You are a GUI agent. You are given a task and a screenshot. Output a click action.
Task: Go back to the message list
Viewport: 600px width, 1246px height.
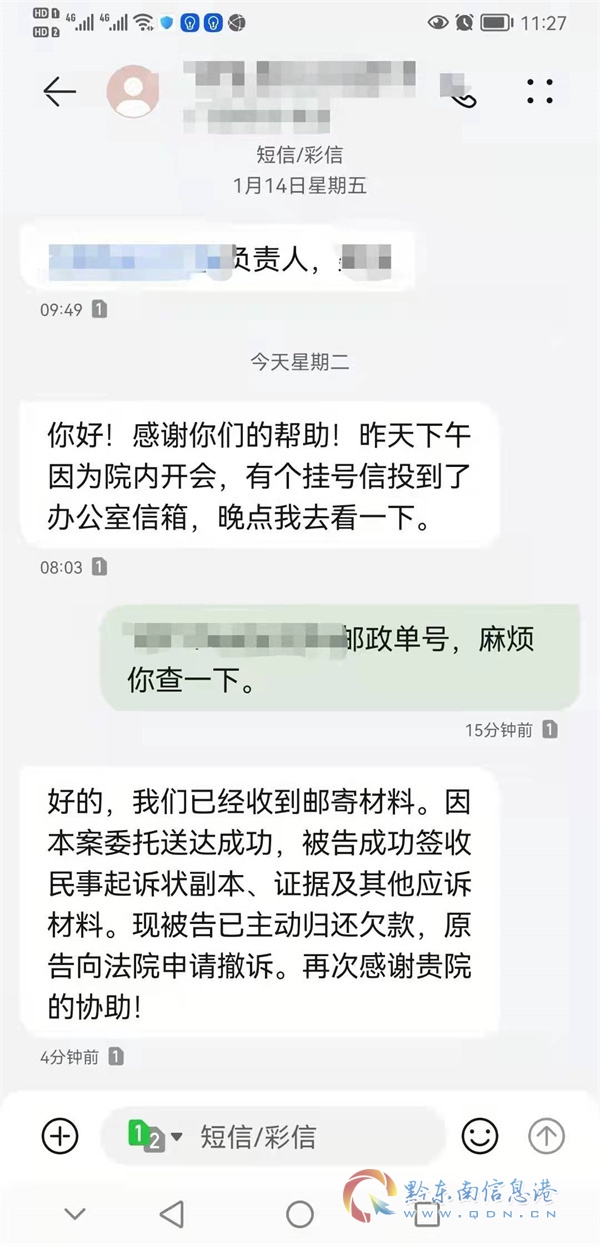(x=59, y=92)
